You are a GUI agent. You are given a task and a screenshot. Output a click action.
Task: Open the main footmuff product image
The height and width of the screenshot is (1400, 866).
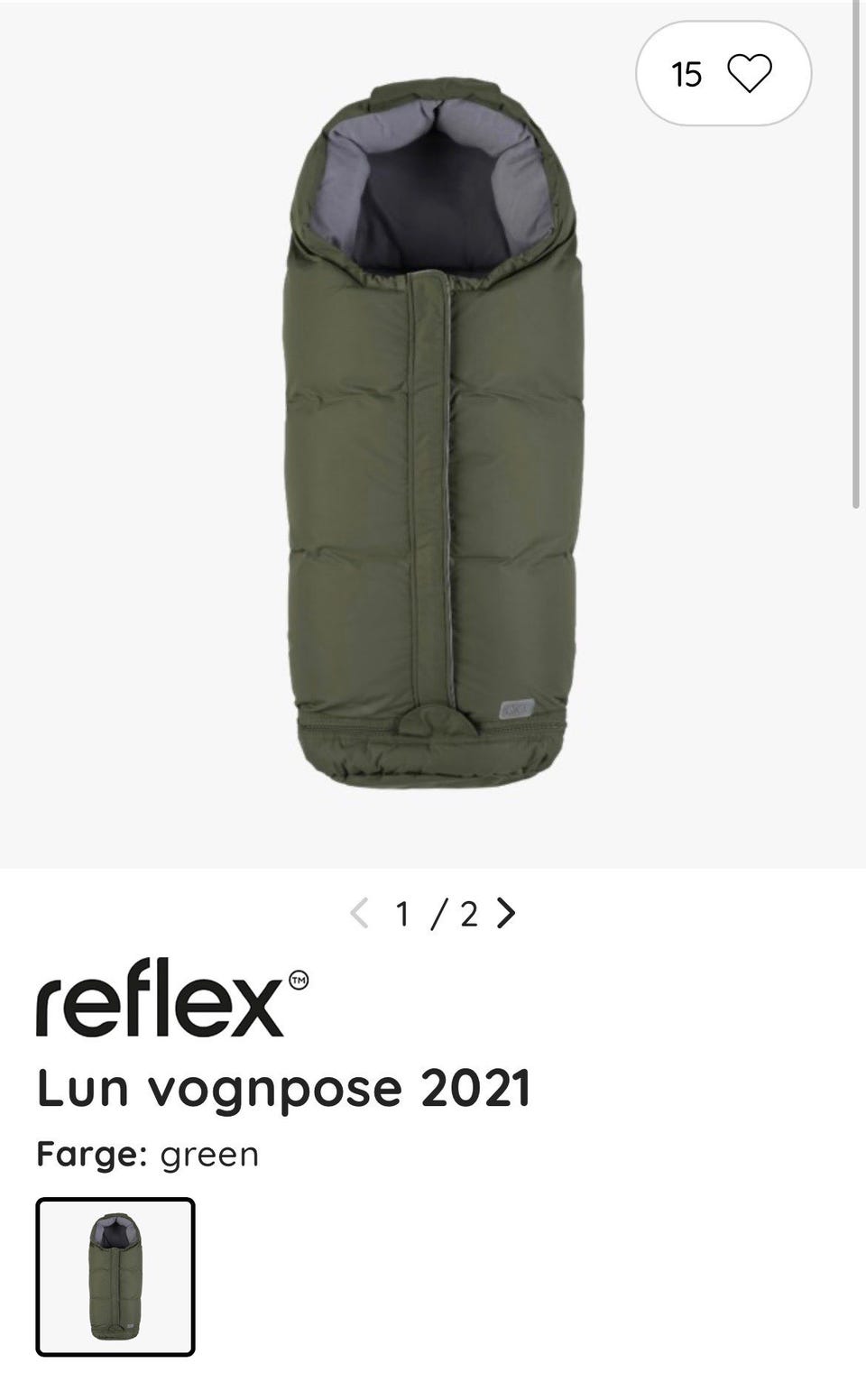(x=434, y=433)
